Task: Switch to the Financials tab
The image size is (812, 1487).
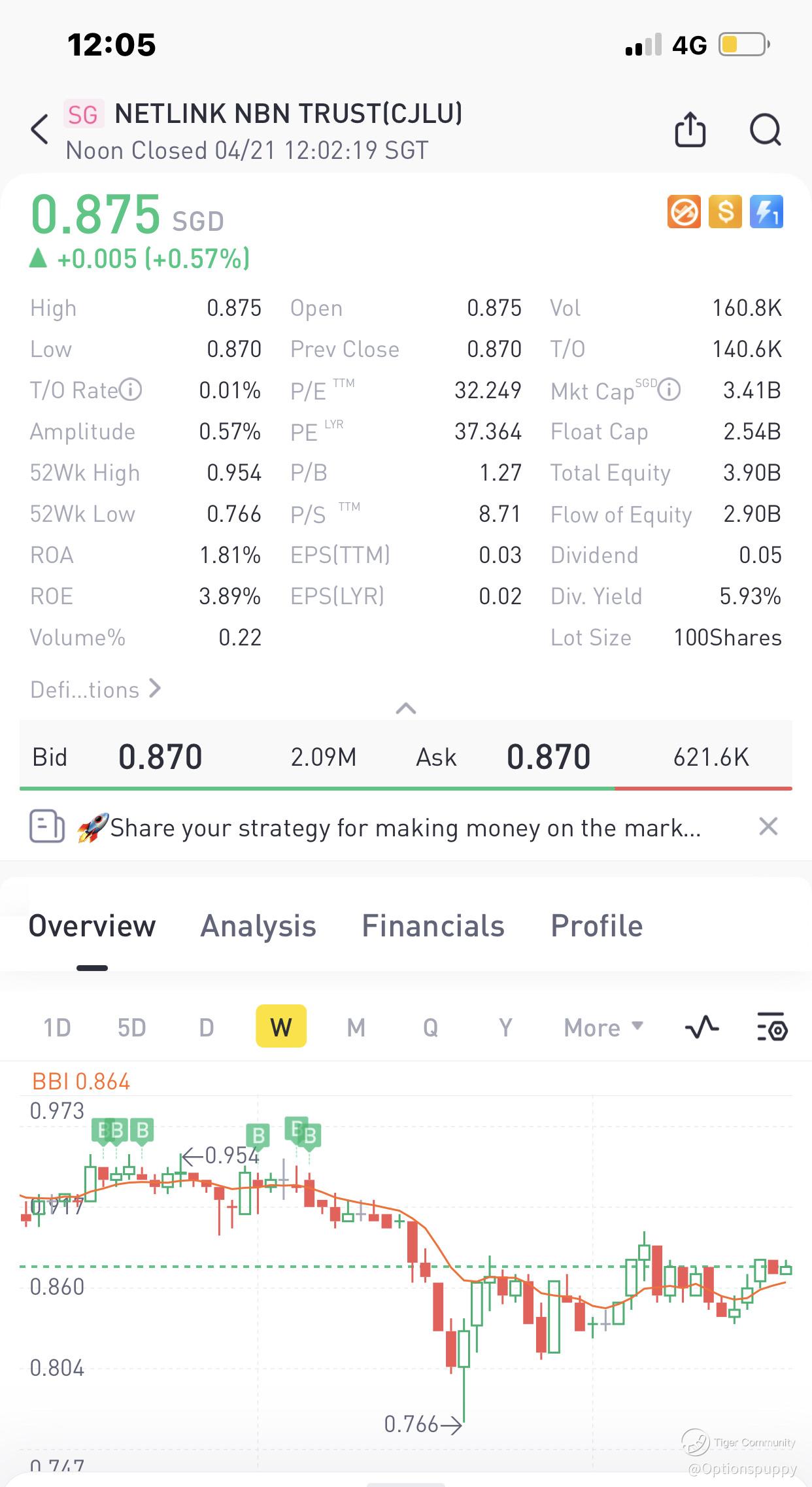Action: point(433,926)
